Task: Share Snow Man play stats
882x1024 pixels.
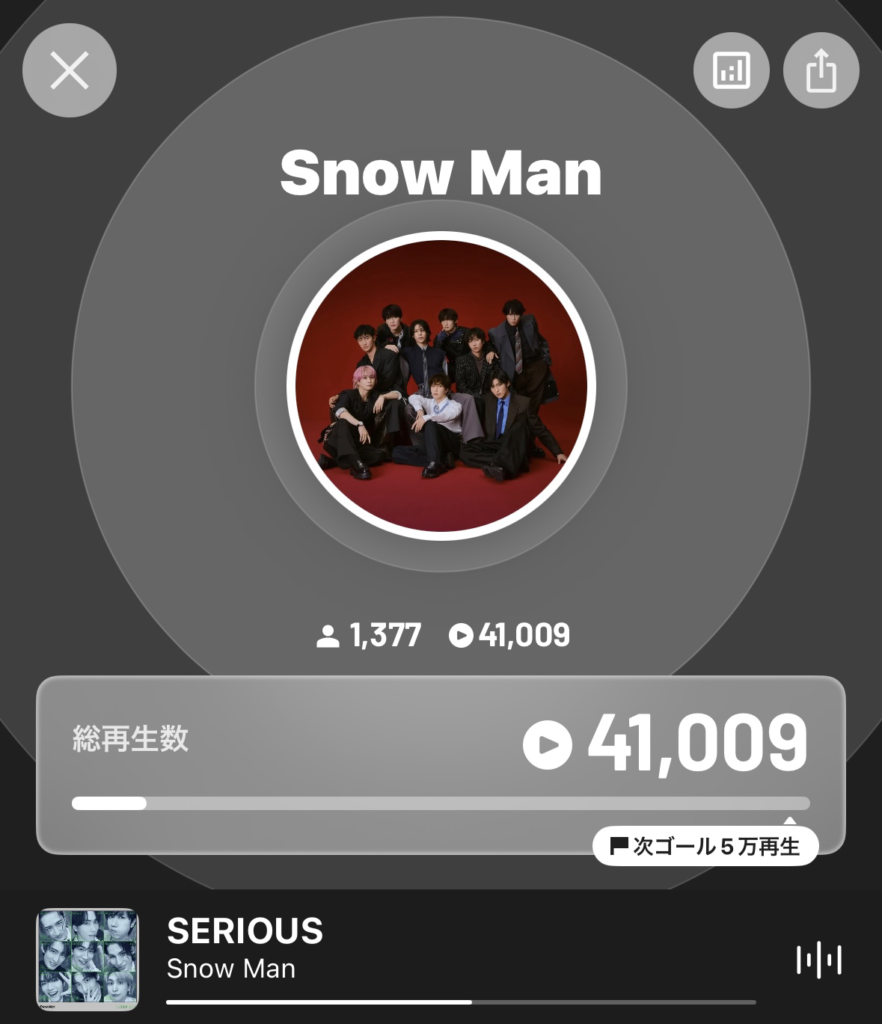Action: (x=821, y=70)
